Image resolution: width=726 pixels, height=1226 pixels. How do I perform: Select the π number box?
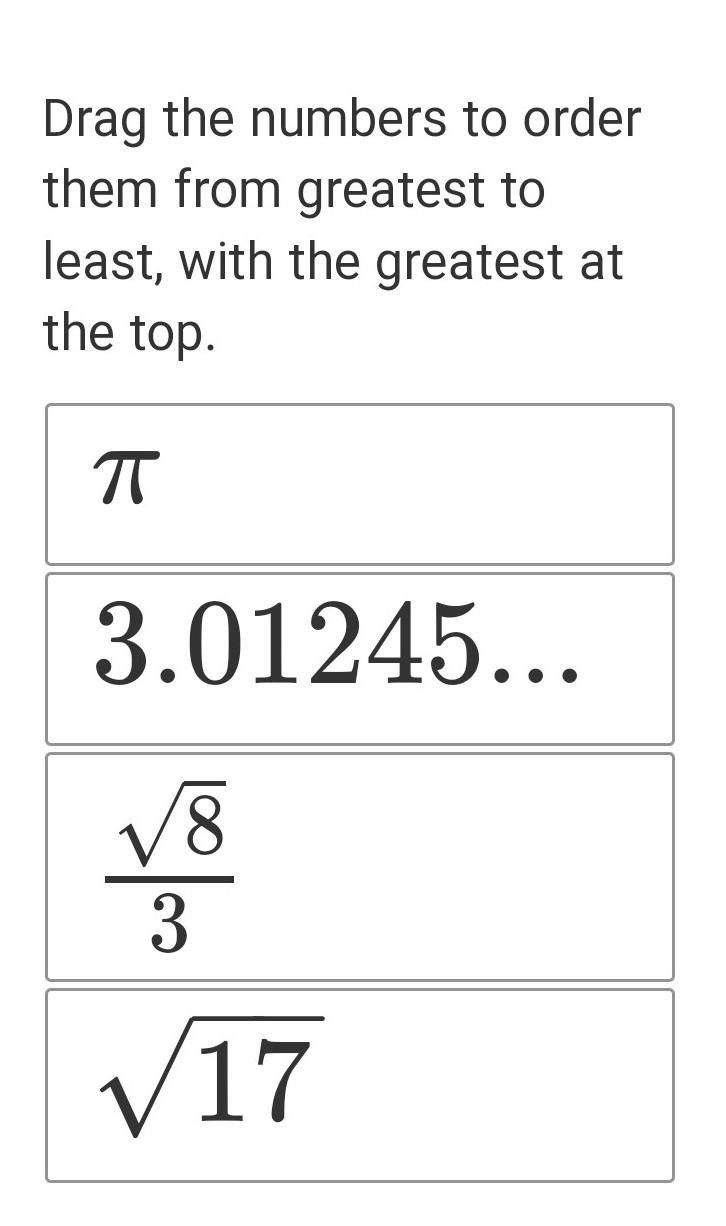[x=360, y=485]
